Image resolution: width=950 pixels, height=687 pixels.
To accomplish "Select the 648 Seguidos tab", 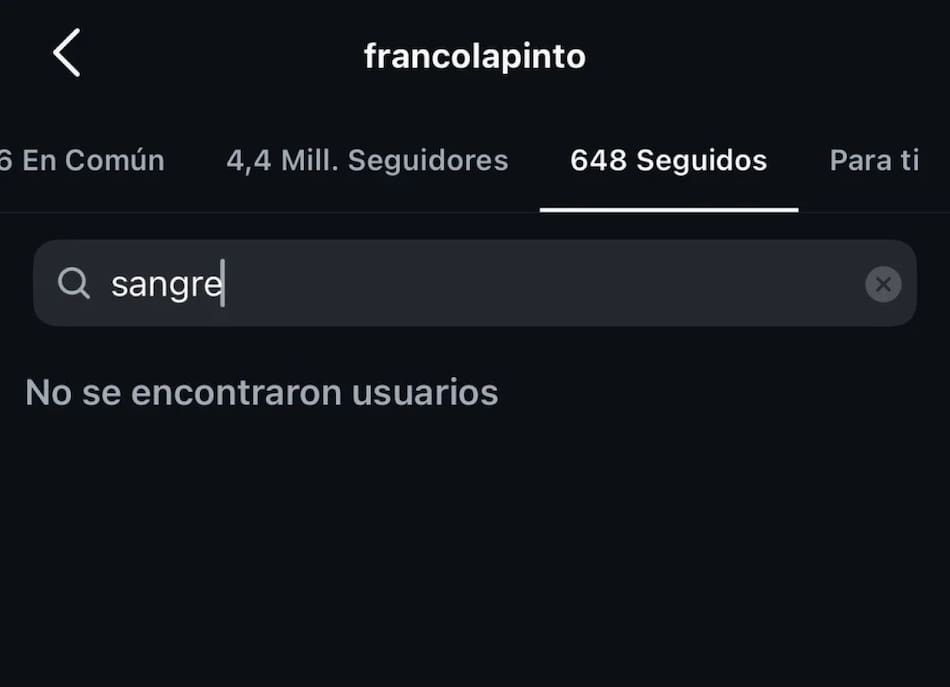I will (x=668, y=160).
